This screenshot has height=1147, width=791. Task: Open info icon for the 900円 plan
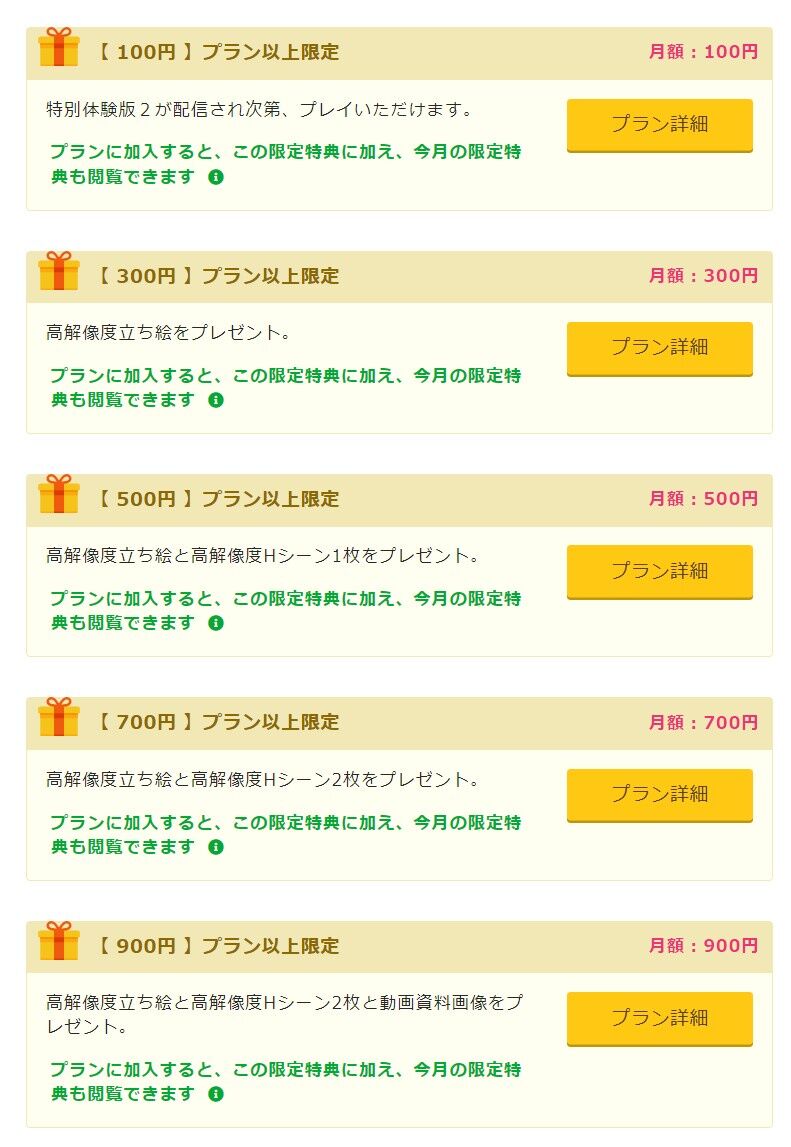216,1094
